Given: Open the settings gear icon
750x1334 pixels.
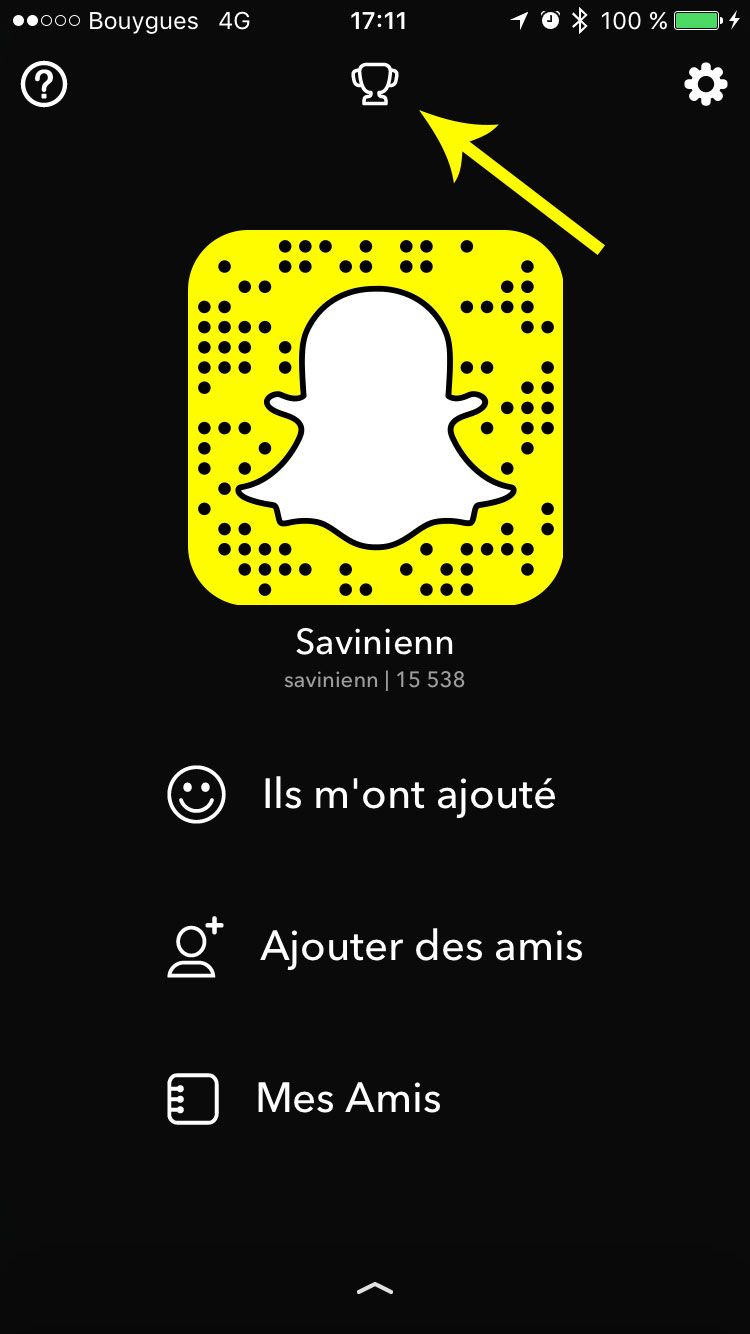Looking at the screenshot, I should click(706, 85).
